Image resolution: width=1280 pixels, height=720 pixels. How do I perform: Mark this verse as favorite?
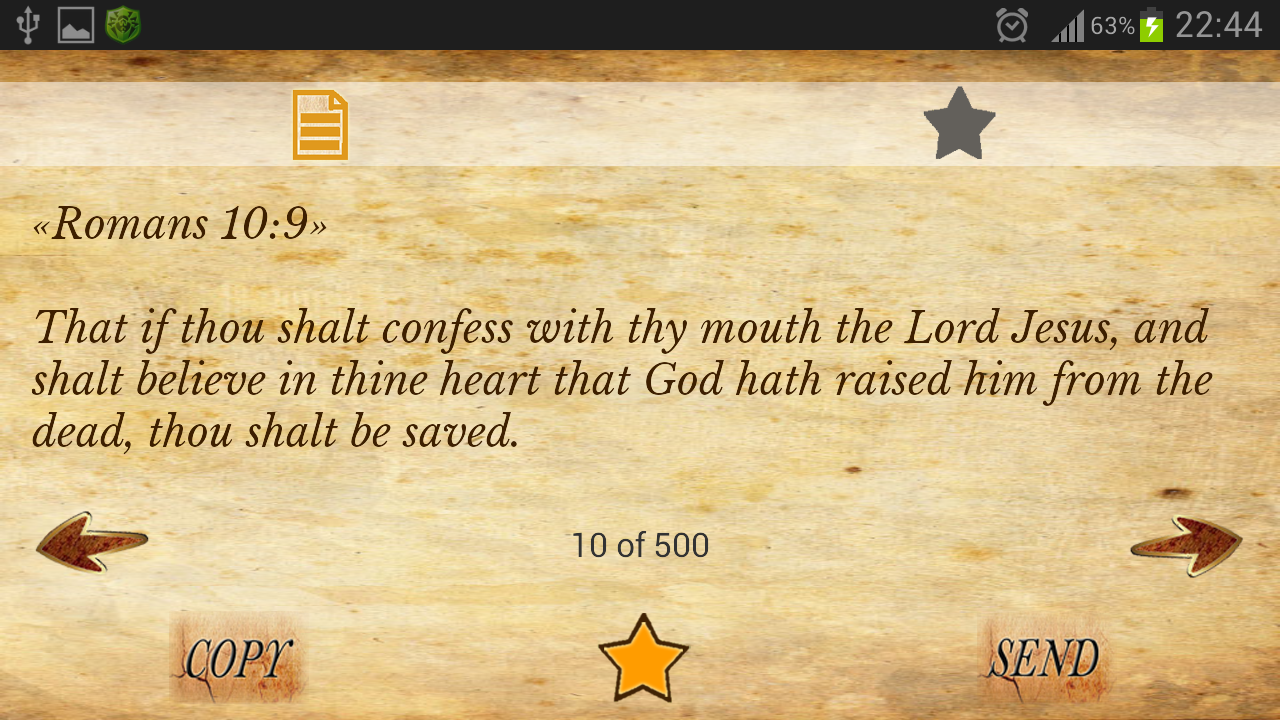[x=643, y=658]
